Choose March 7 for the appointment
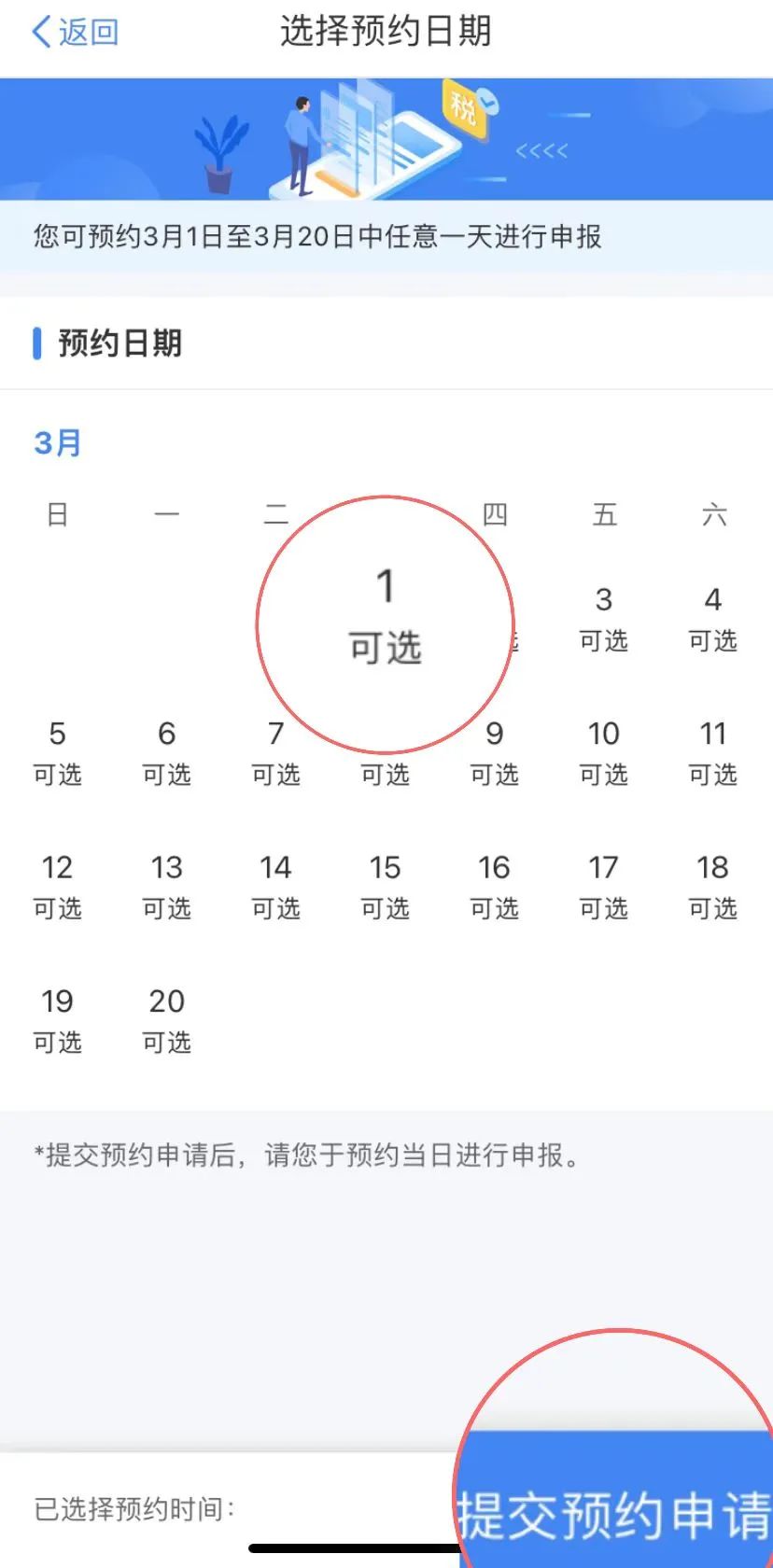 (x=276, y=753)
